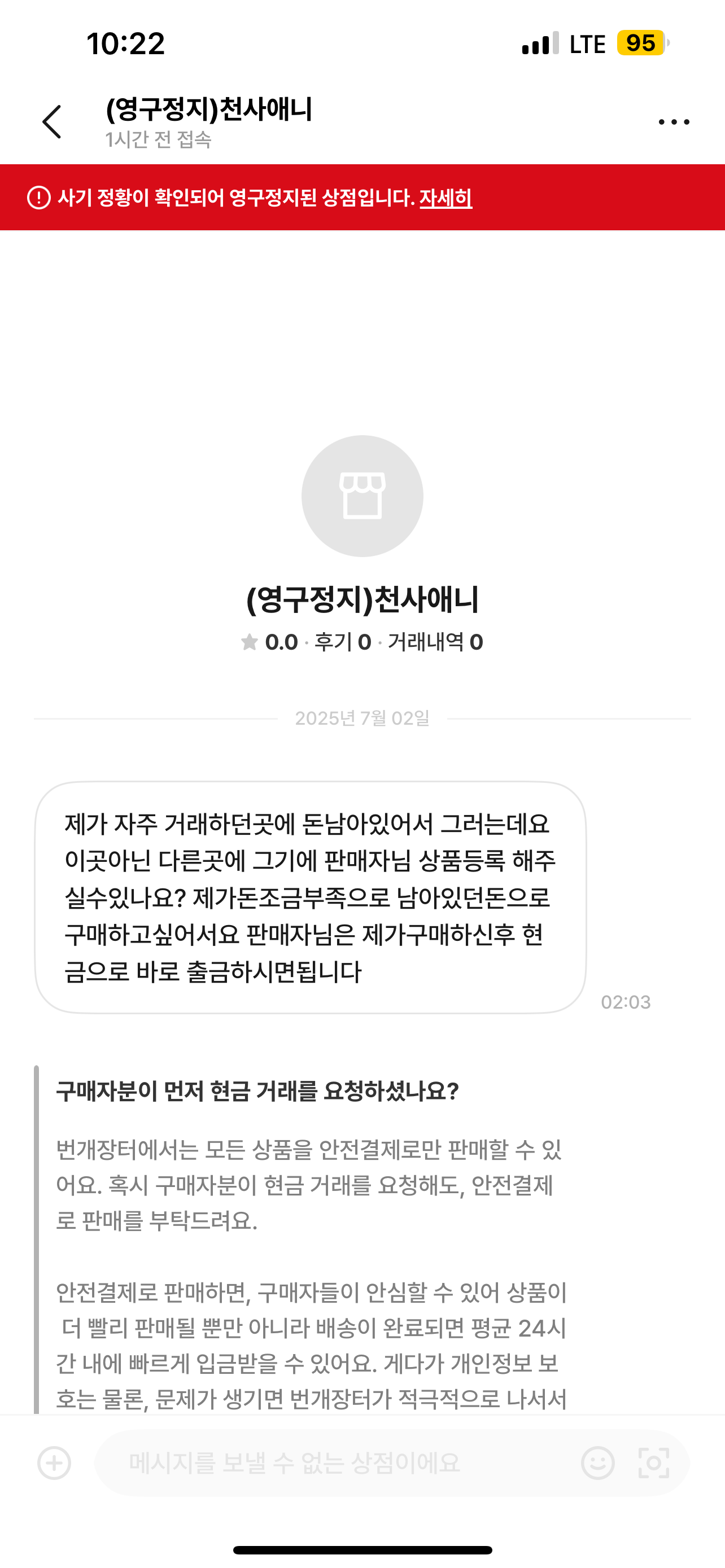Screen dimensions: 725x1568
Task: Open the shop profile avatar
Action: click(x=362, y=496)
